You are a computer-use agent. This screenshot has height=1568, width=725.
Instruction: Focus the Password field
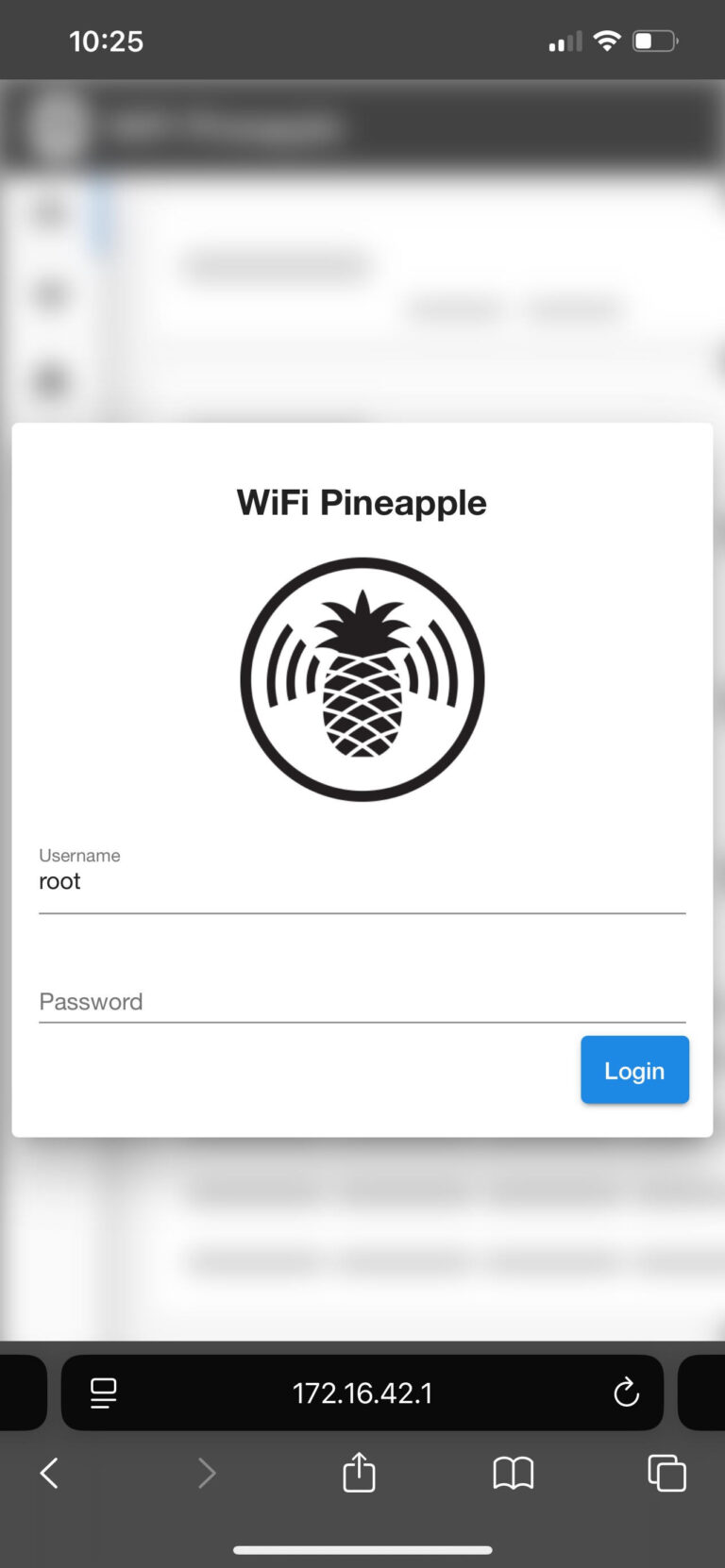click(362, 1002)
